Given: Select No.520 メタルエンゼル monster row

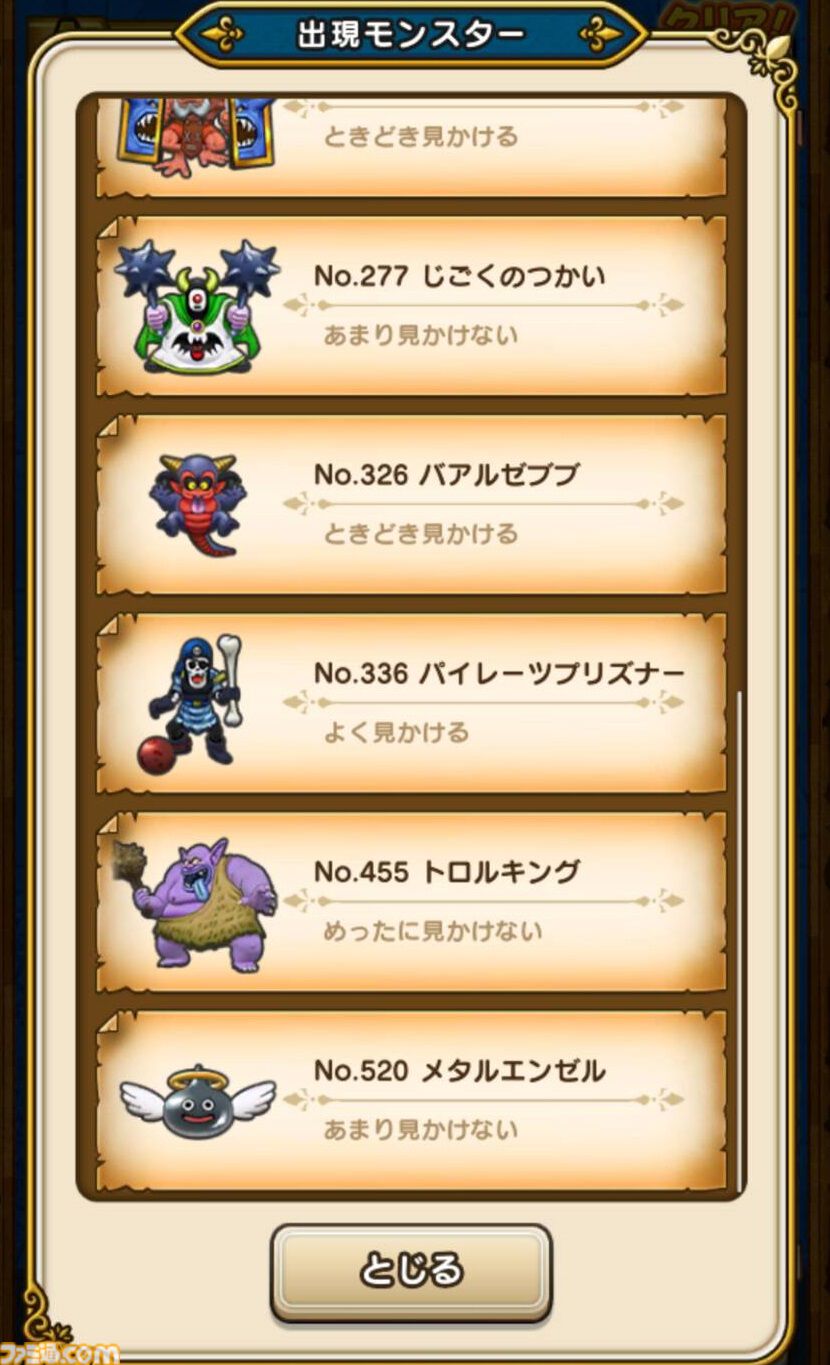Looking at the screenshot, I should (x=411, y=1100).
